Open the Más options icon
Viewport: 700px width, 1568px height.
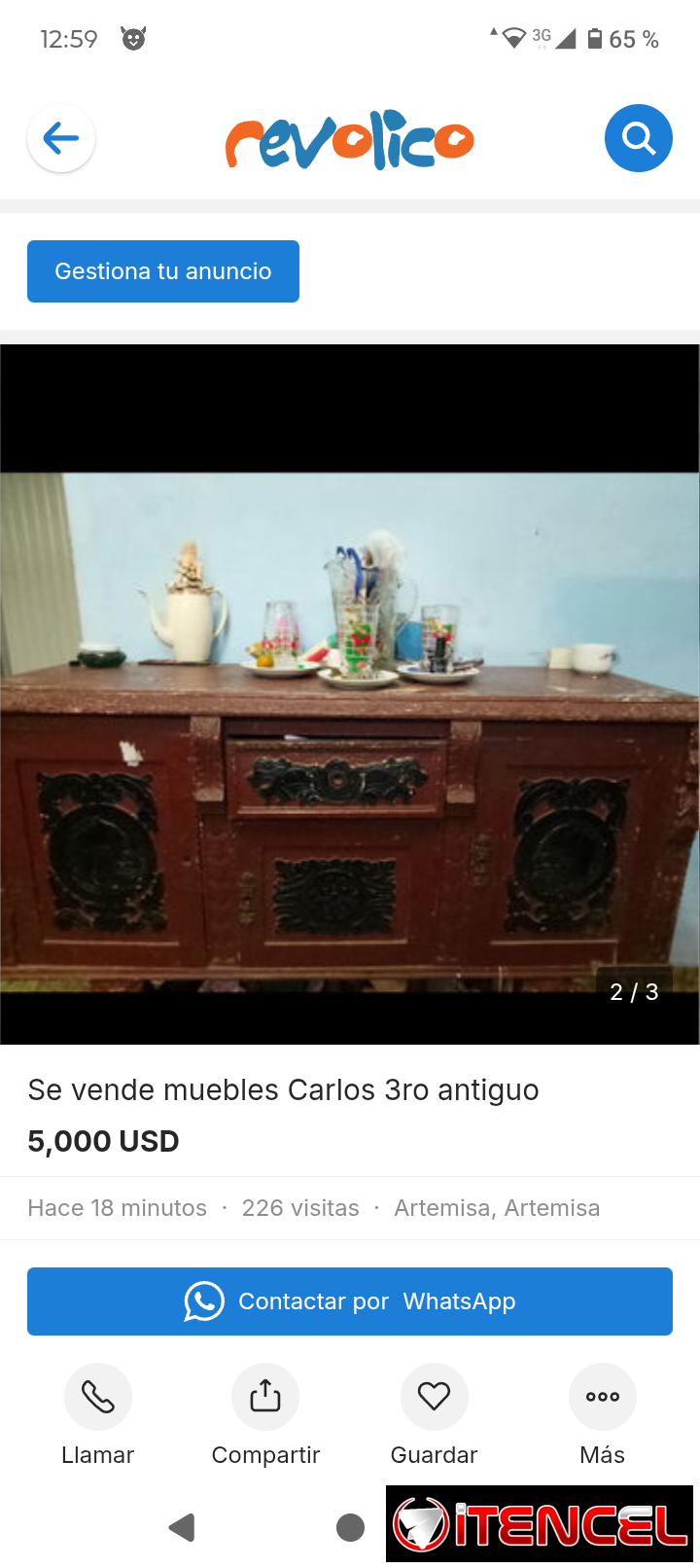[602, 1396]
